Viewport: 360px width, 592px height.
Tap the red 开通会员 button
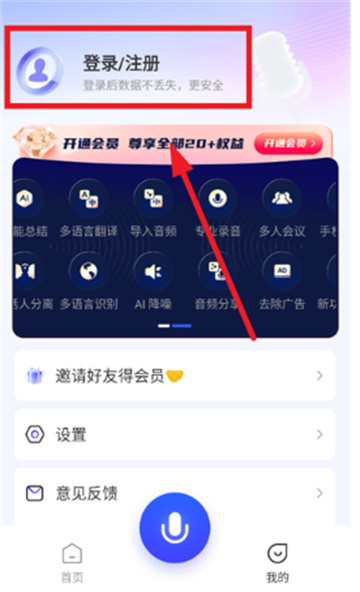(x=289, y=143)
